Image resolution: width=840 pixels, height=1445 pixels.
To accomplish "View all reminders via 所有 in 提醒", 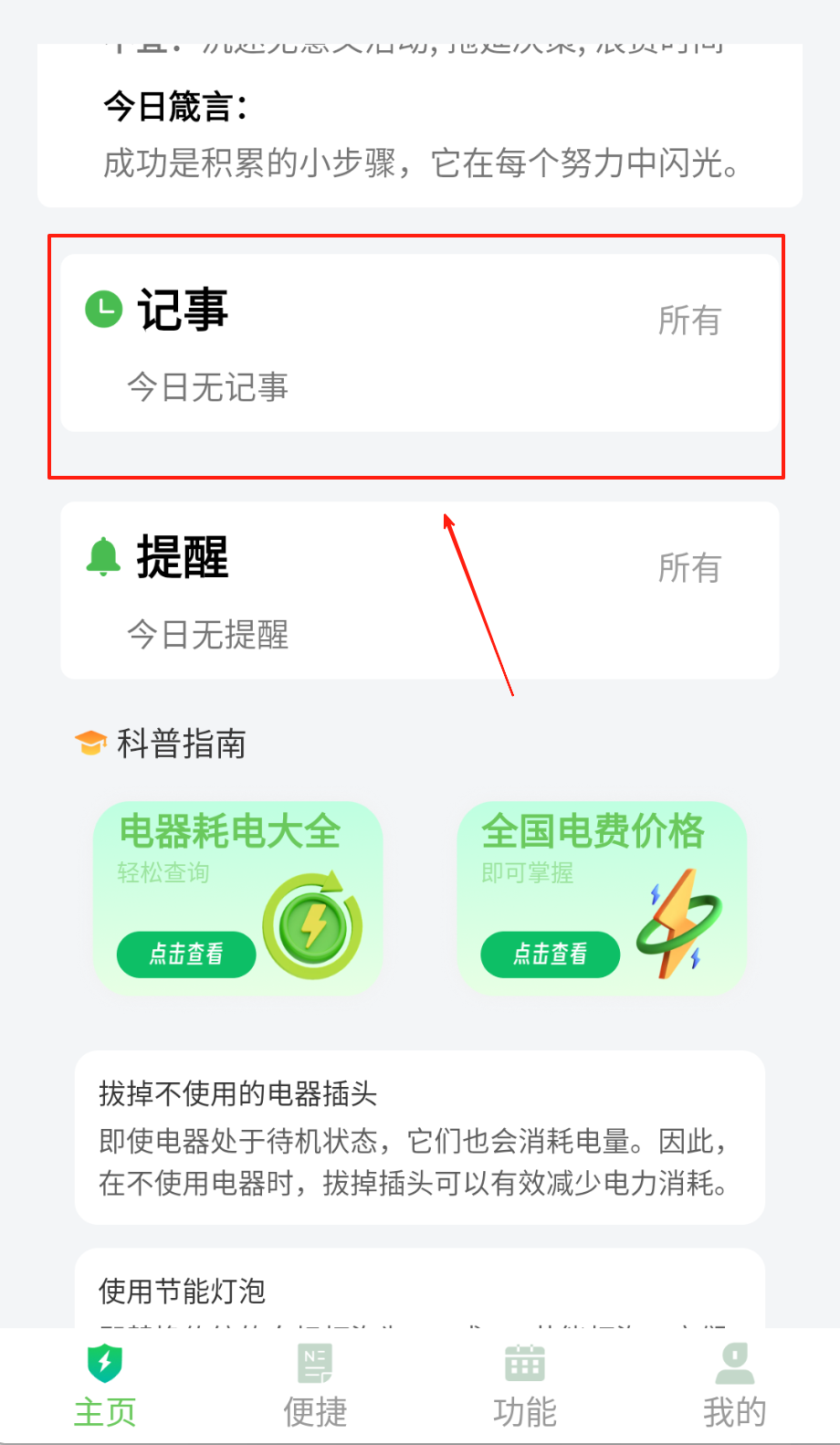I will coord(689,568).
